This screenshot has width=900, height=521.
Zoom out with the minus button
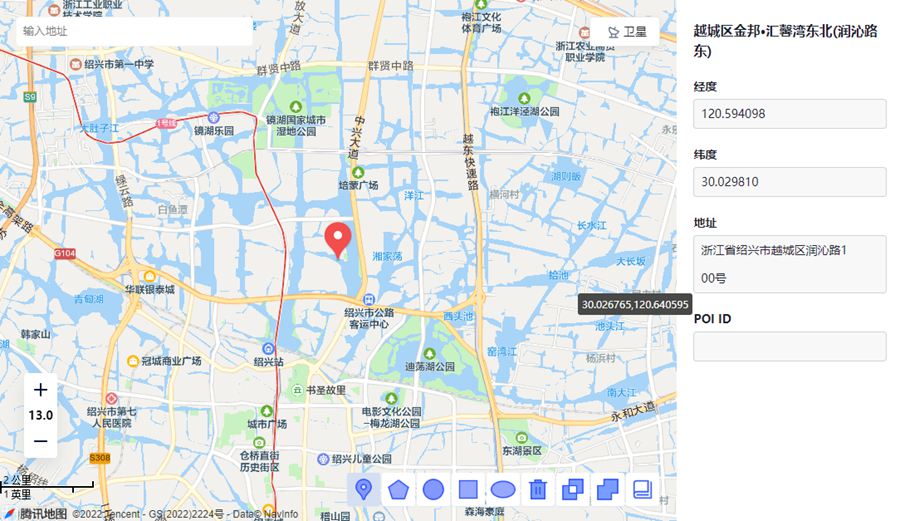(40, 441)
